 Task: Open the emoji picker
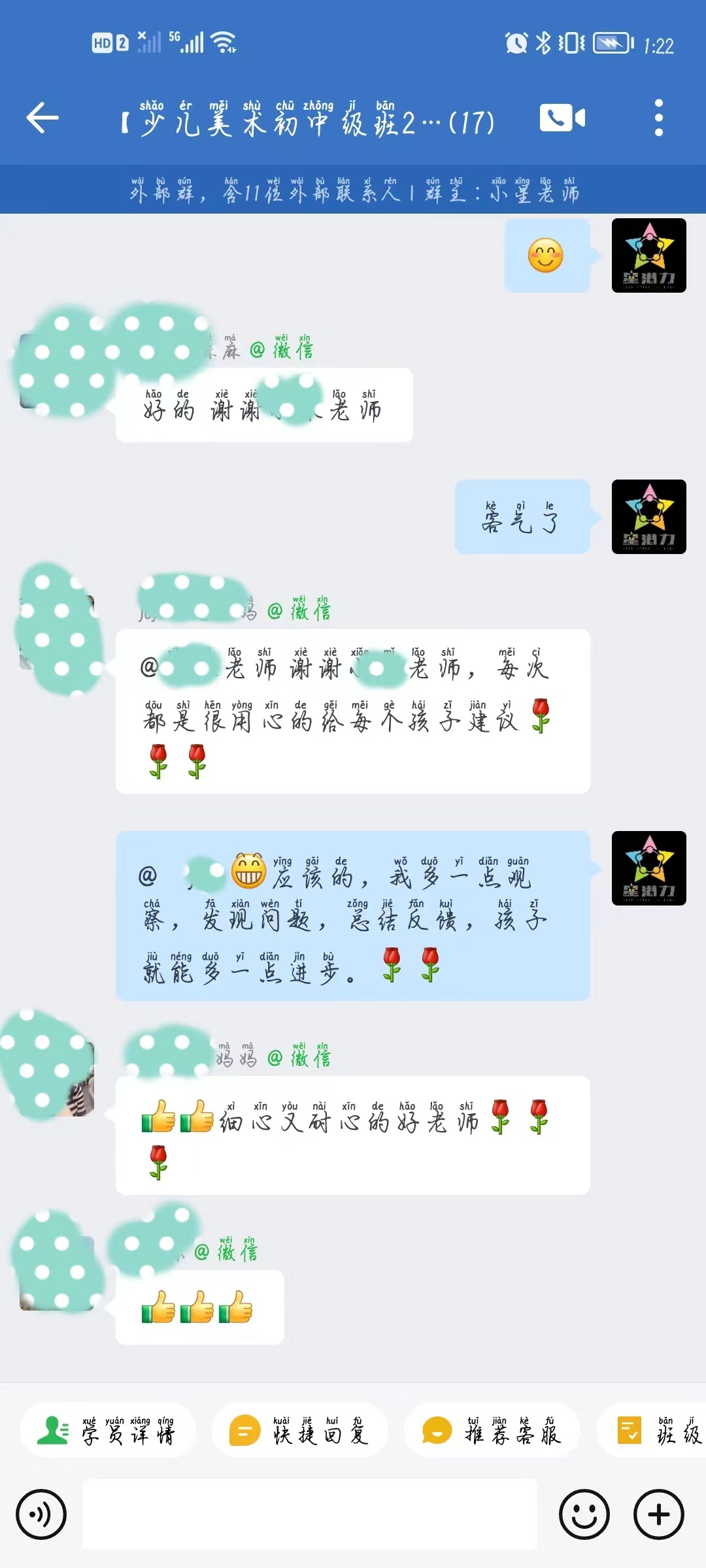coord(584,1514)
